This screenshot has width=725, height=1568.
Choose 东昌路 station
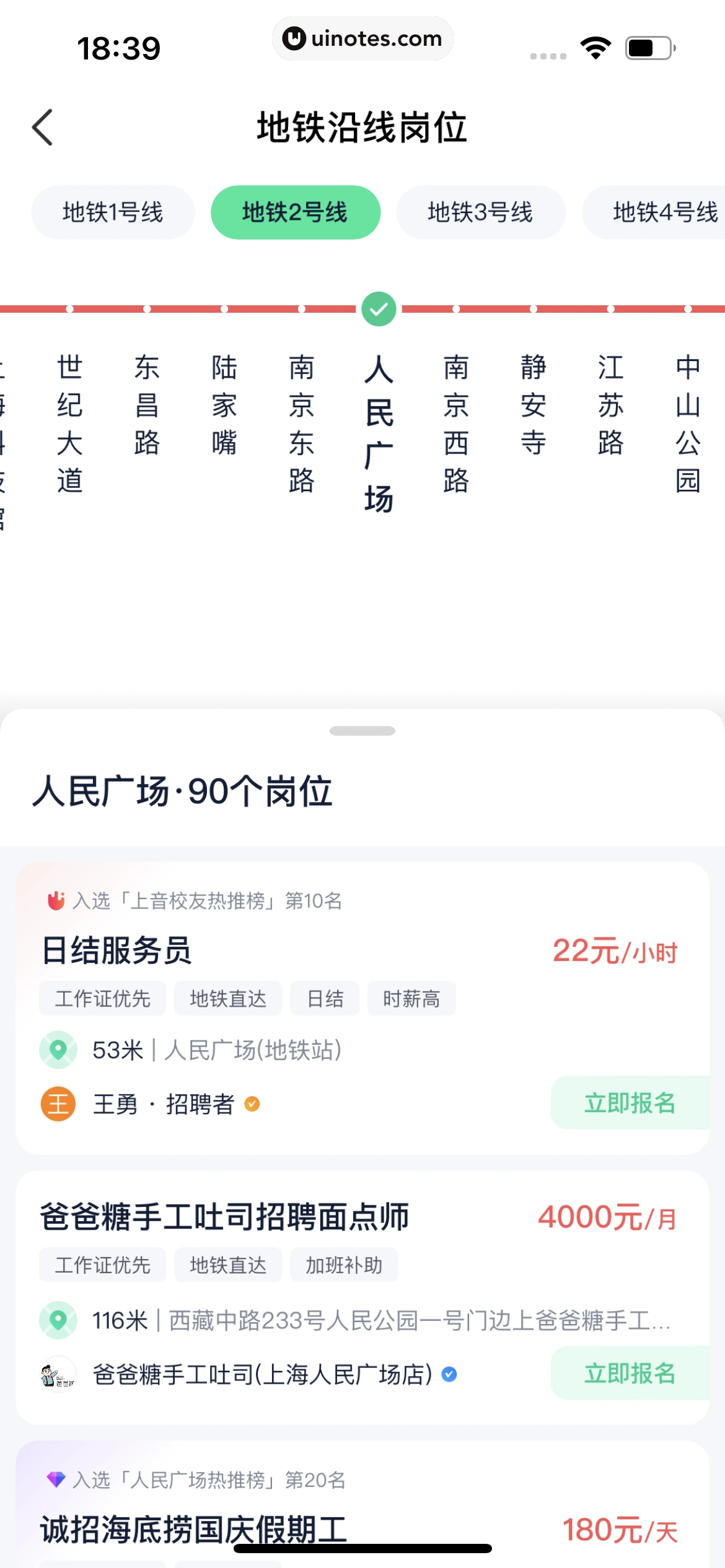tap(147, 404)
